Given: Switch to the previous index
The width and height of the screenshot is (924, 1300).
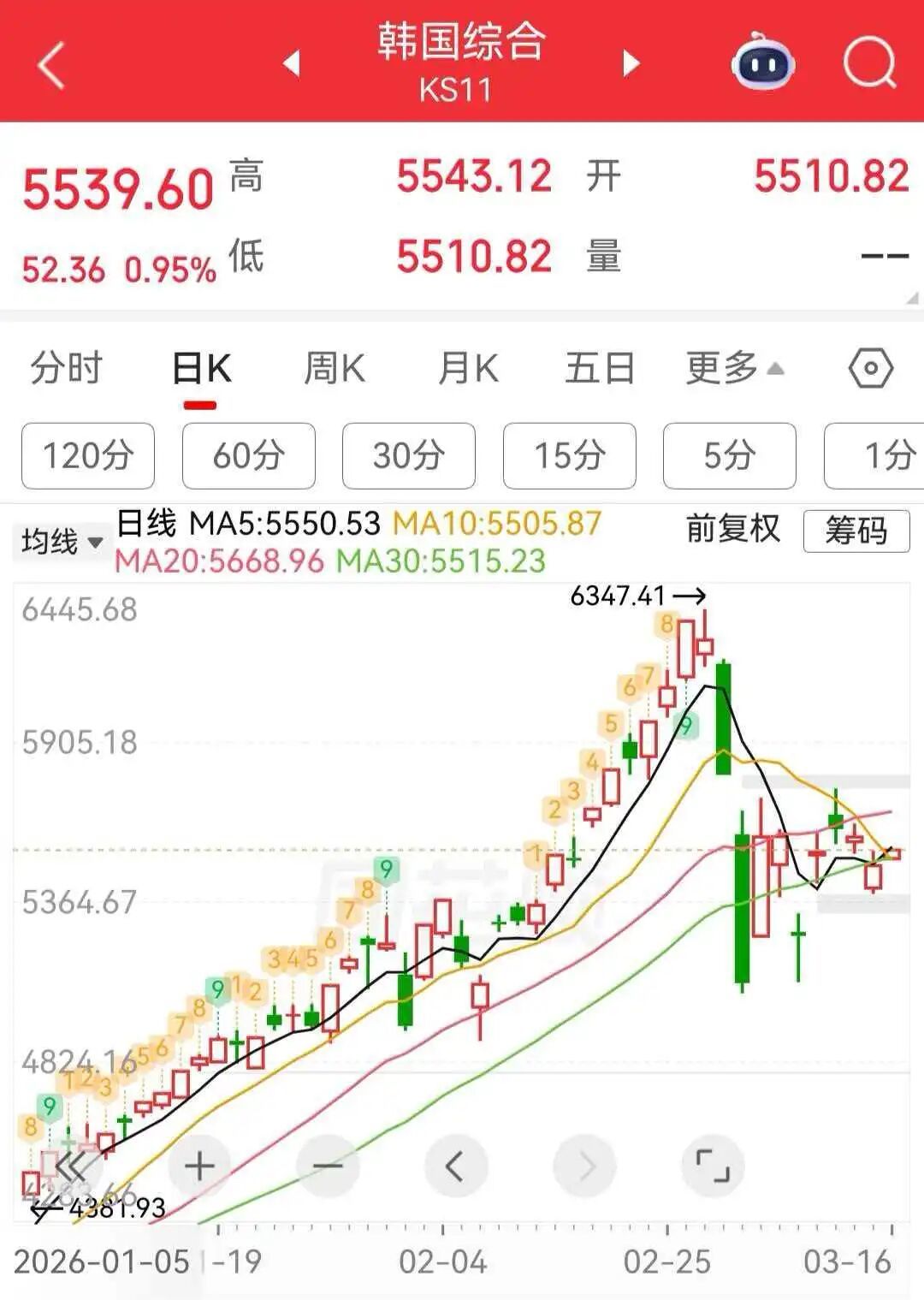Looking at the screenshot, I should (x=292, y=63).
